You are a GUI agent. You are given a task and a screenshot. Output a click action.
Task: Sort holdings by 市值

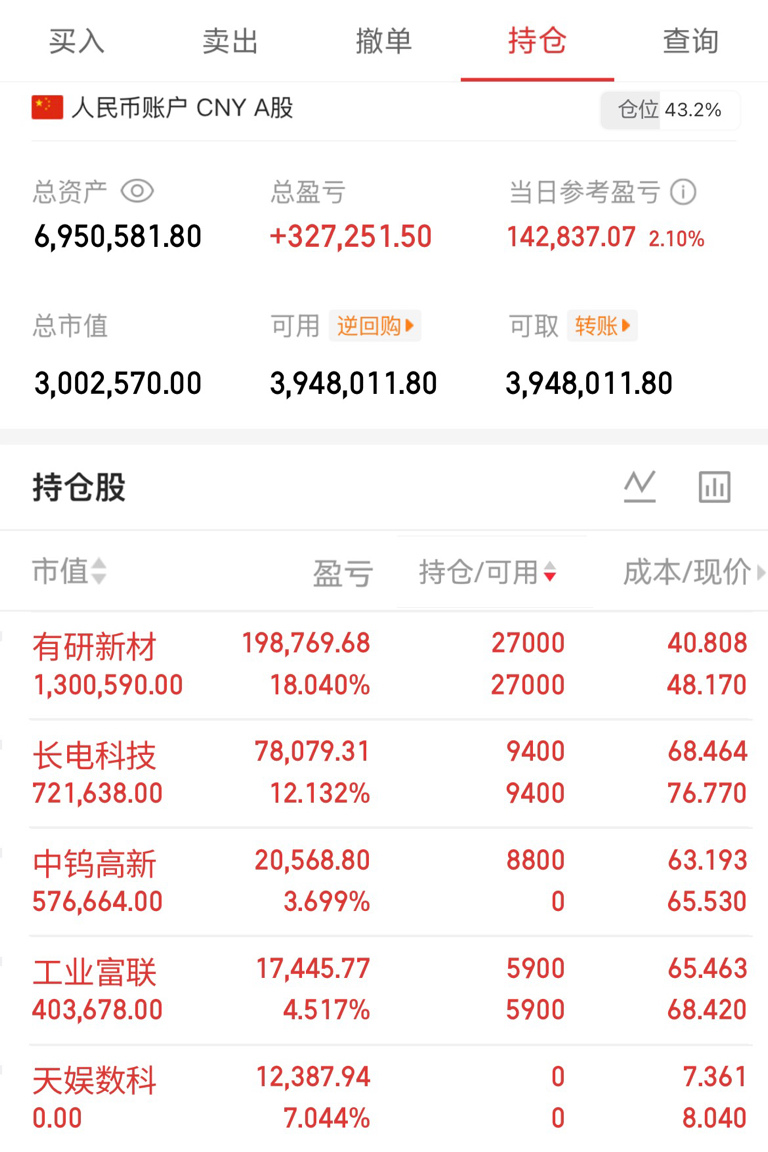[70, 572]
